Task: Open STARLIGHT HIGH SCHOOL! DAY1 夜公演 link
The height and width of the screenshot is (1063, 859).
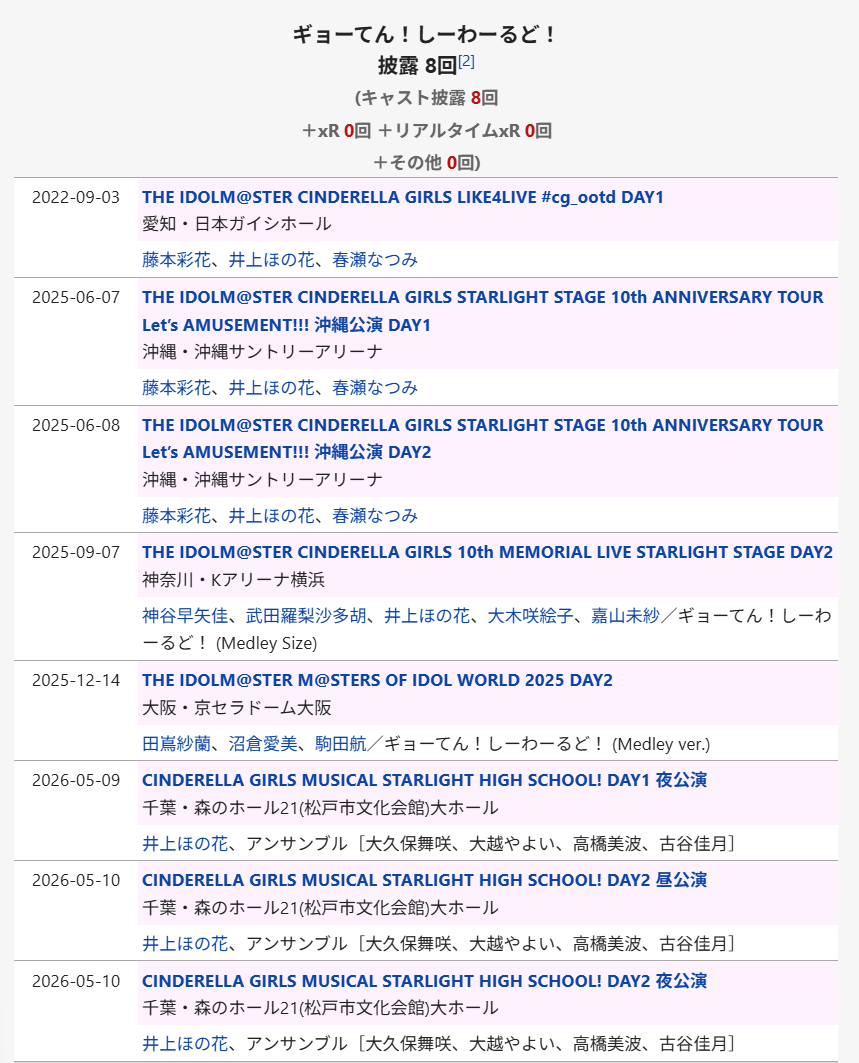Action: (424, 780)
